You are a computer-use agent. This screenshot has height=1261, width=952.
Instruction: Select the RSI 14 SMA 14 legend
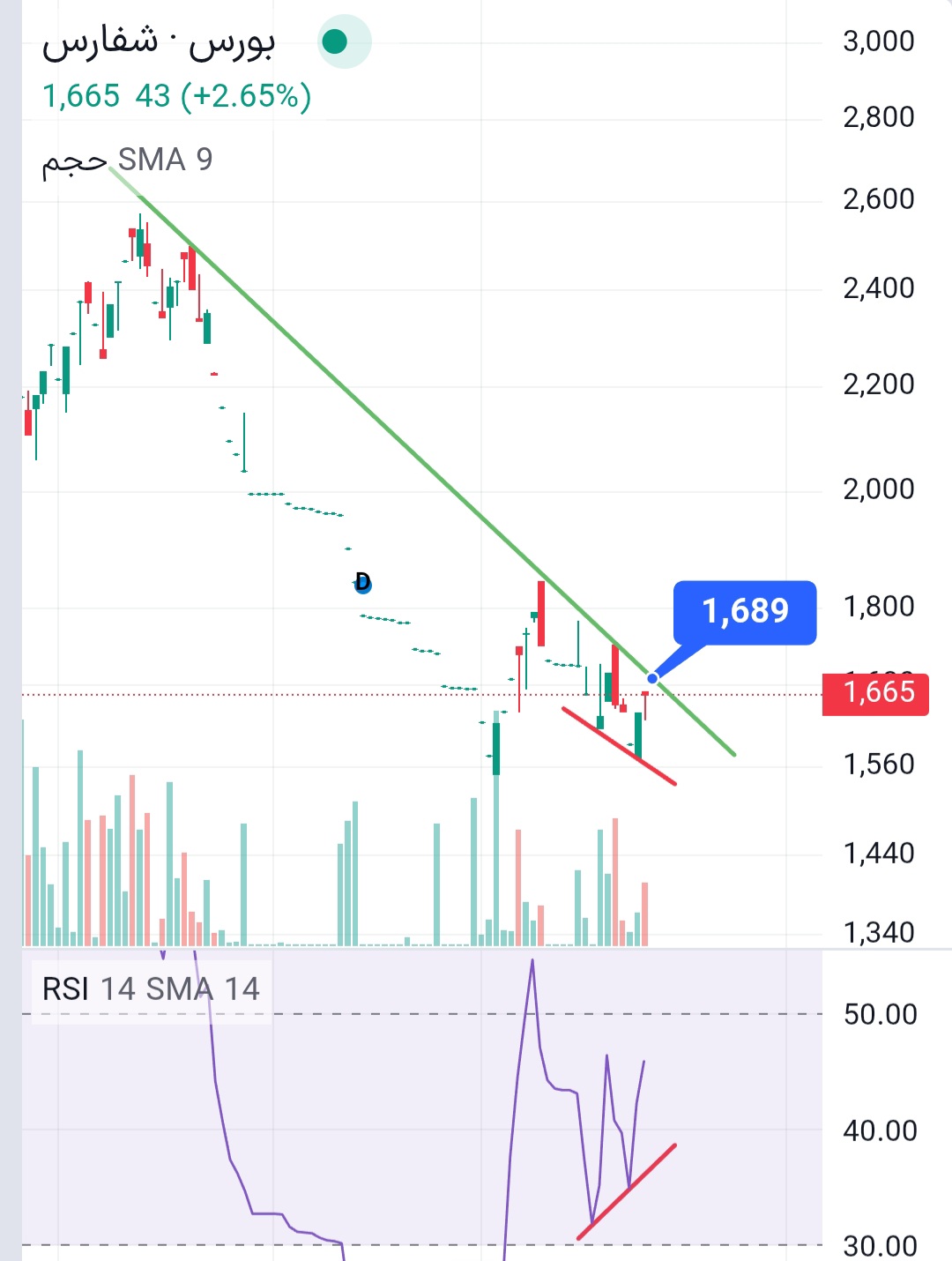151,989
